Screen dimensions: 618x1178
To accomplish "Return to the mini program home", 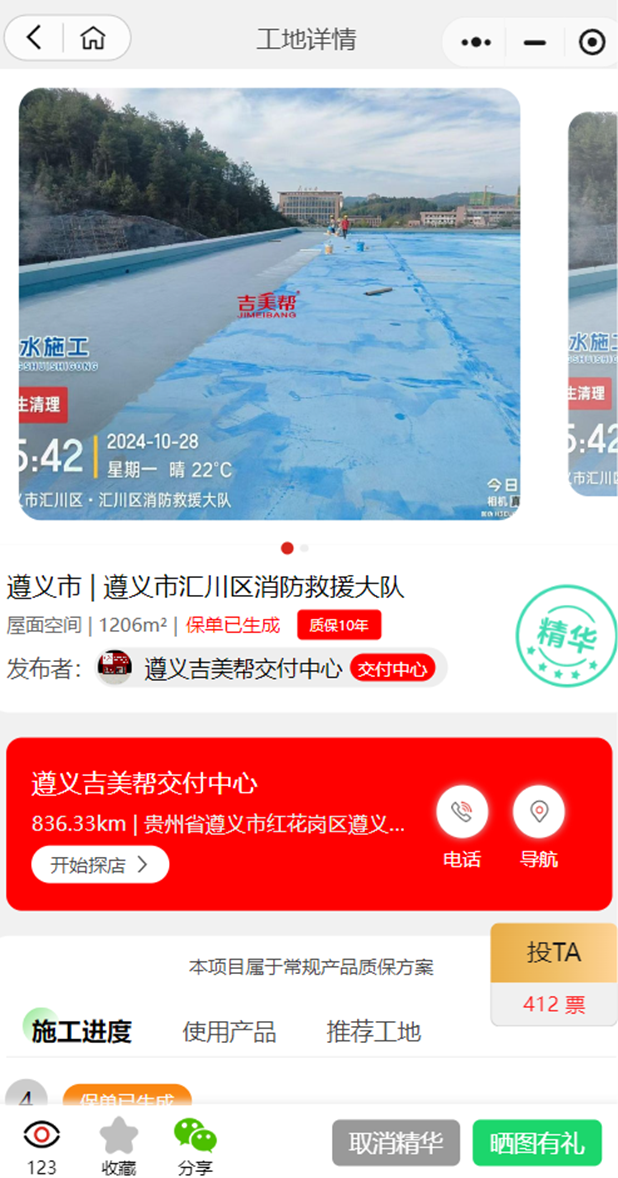I will pyautogui.click(x=93, y=39).
